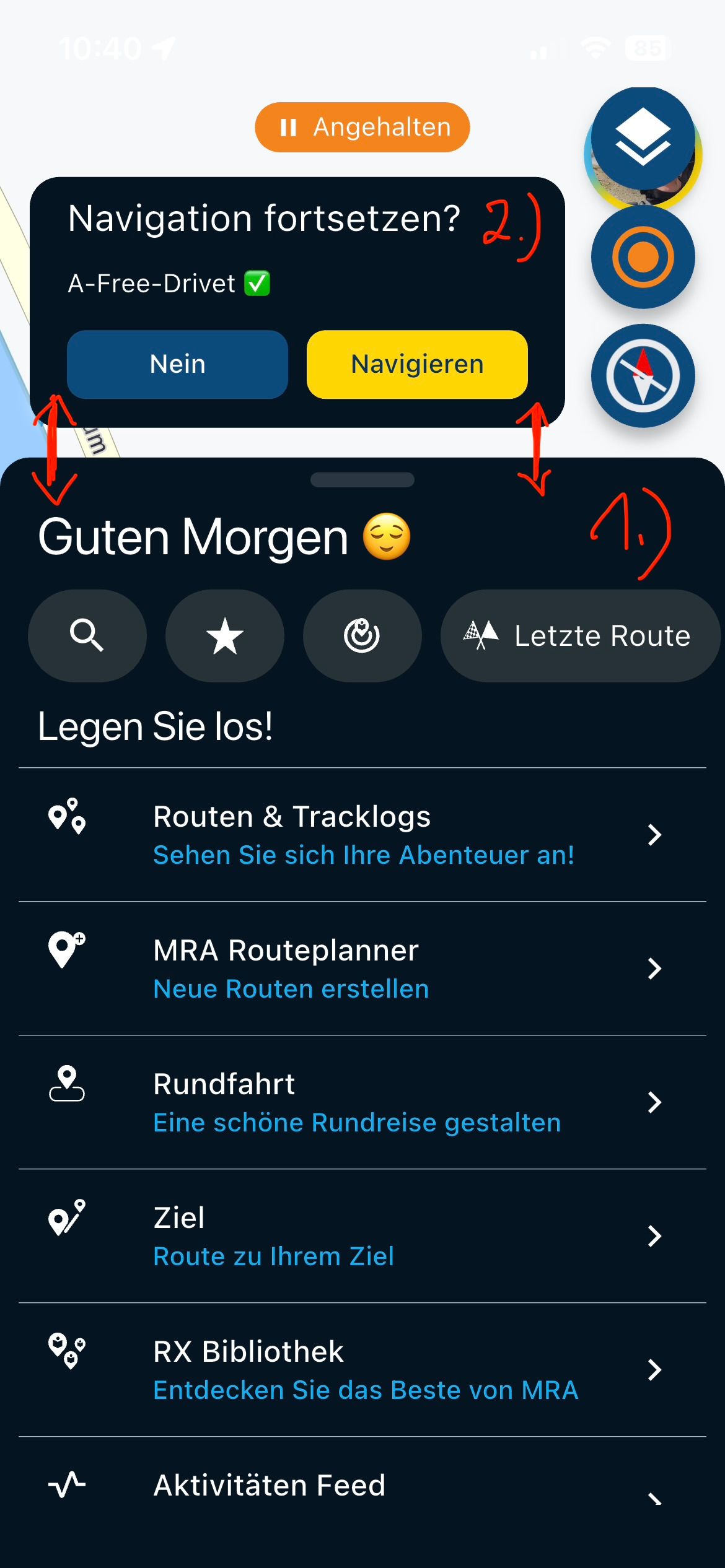Tap the bottom sheet drag handle
This screenshot has height=1568, width=725.
point(362,480)
